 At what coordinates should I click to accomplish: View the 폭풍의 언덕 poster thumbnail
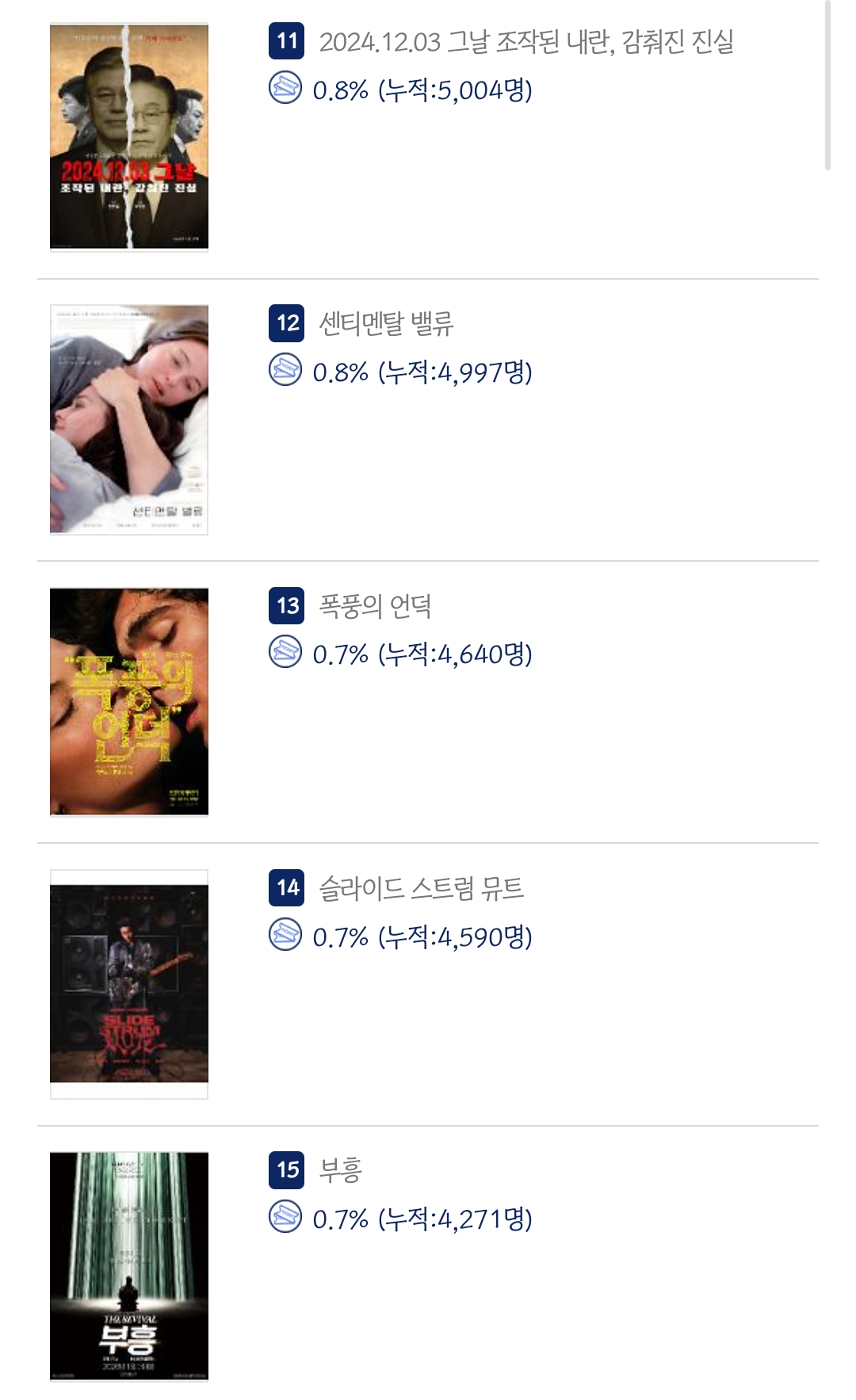coord(129,701)
